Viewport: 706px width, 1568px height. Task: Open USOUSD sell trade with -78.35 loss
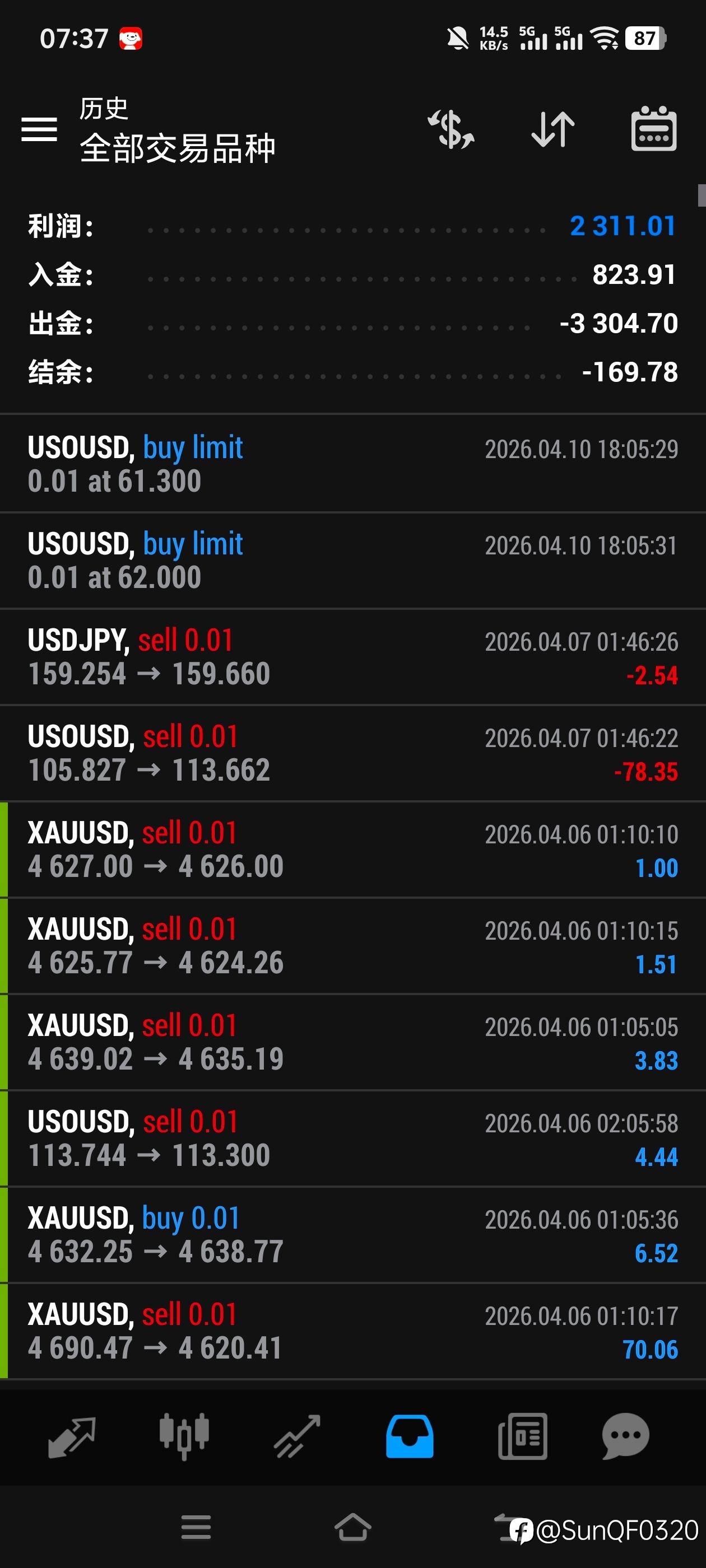[x=352, y=753]
